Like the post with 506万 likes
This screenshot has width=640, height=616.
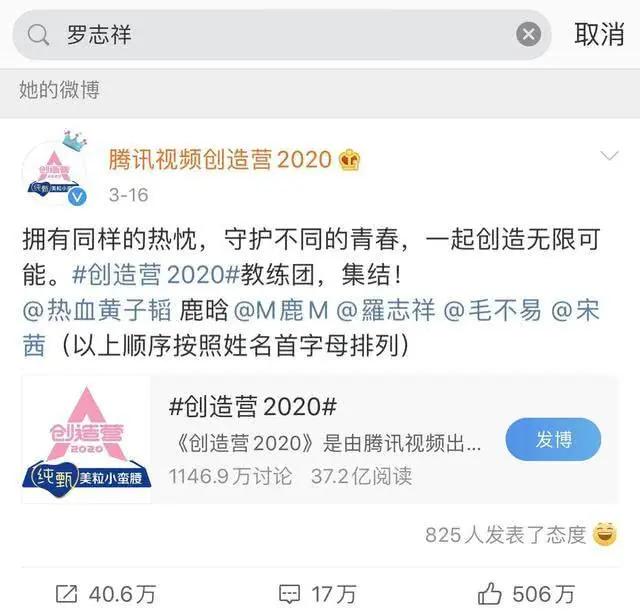click(527, 594)
